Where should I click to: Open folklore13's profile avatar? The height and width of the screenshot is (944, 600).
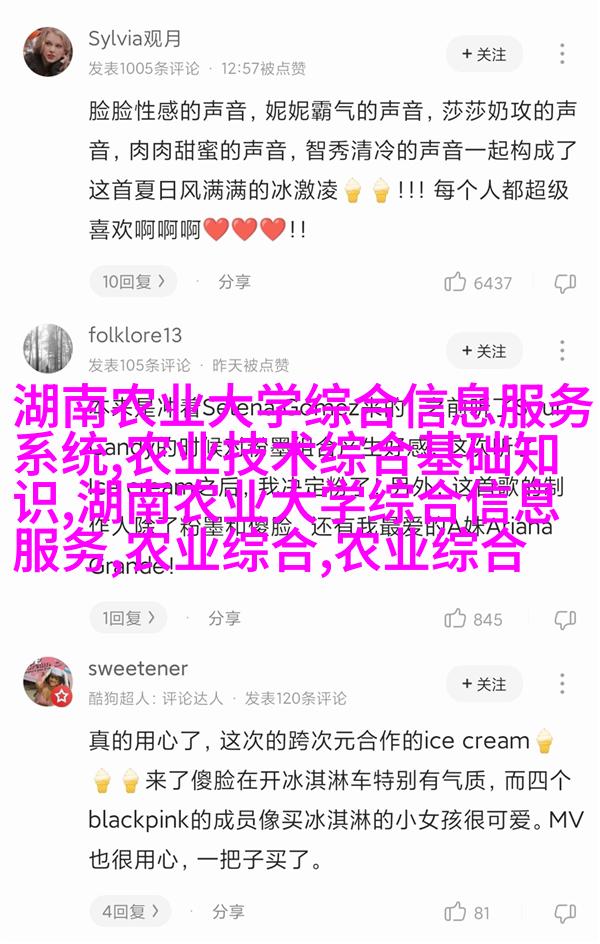click(48, 348)
